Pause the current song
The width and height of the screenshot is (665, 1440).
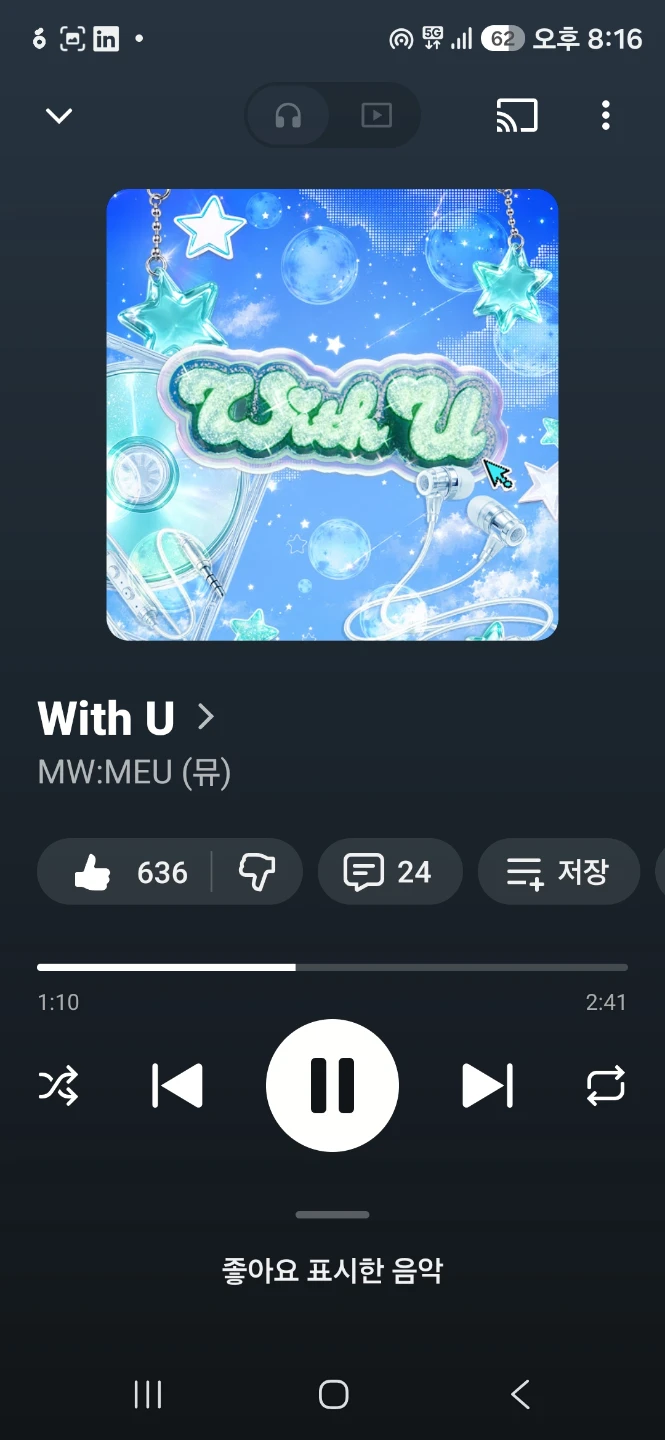(x=332, y=1086)
